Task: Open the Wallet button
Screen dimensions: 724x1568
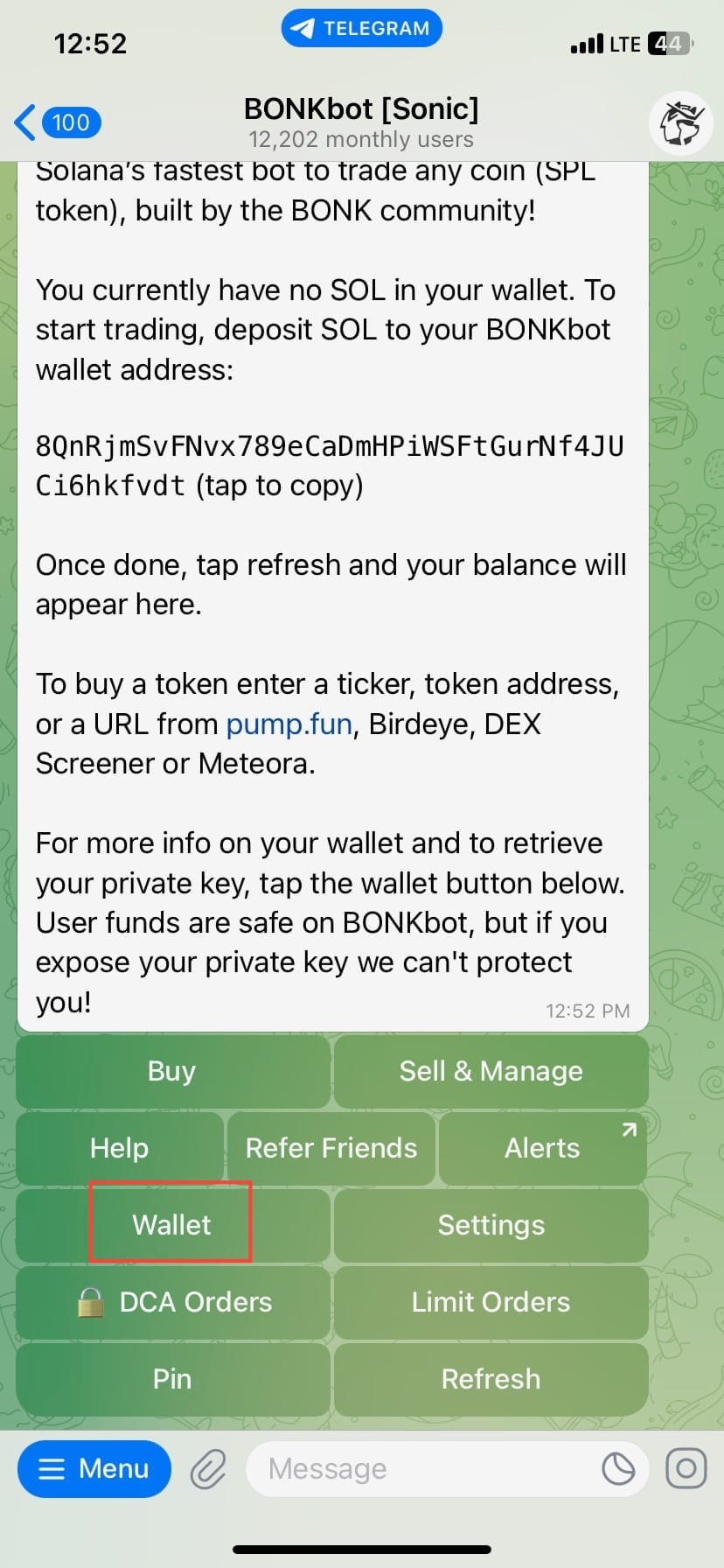Action: coord(172,1225)
